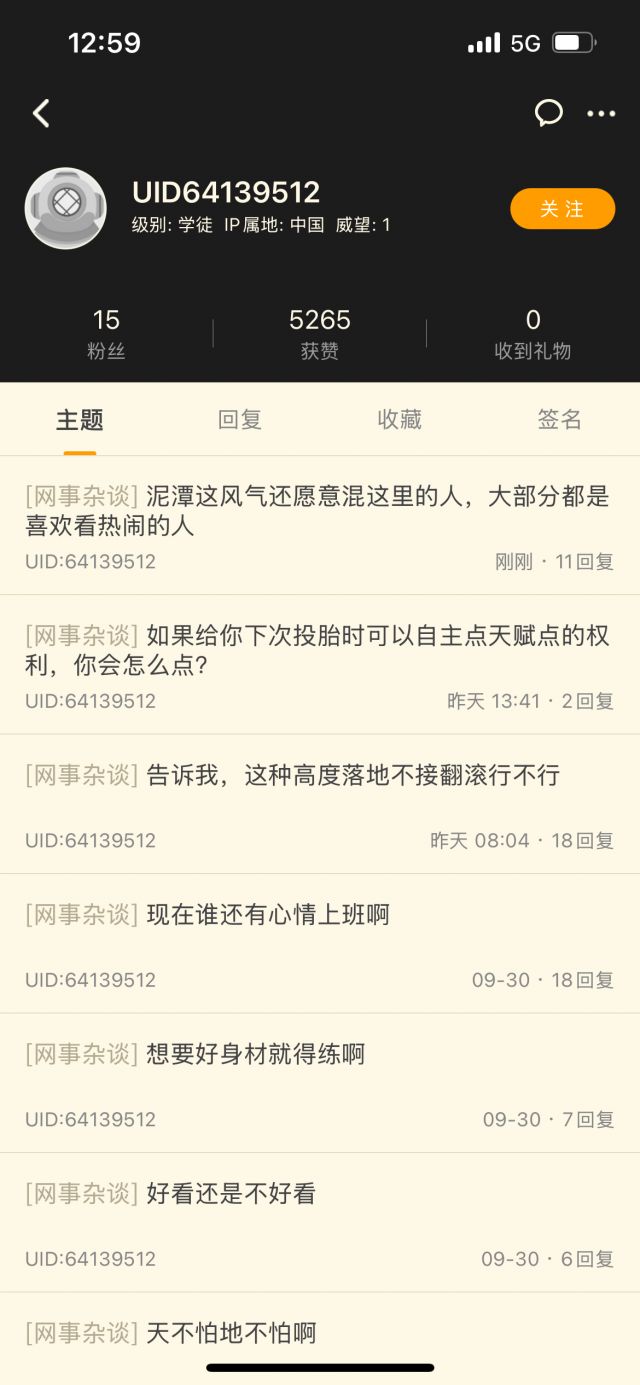
Task: Open the post 如果给你下次投胎
Action: pyautogui.click(x=318, y=650)
